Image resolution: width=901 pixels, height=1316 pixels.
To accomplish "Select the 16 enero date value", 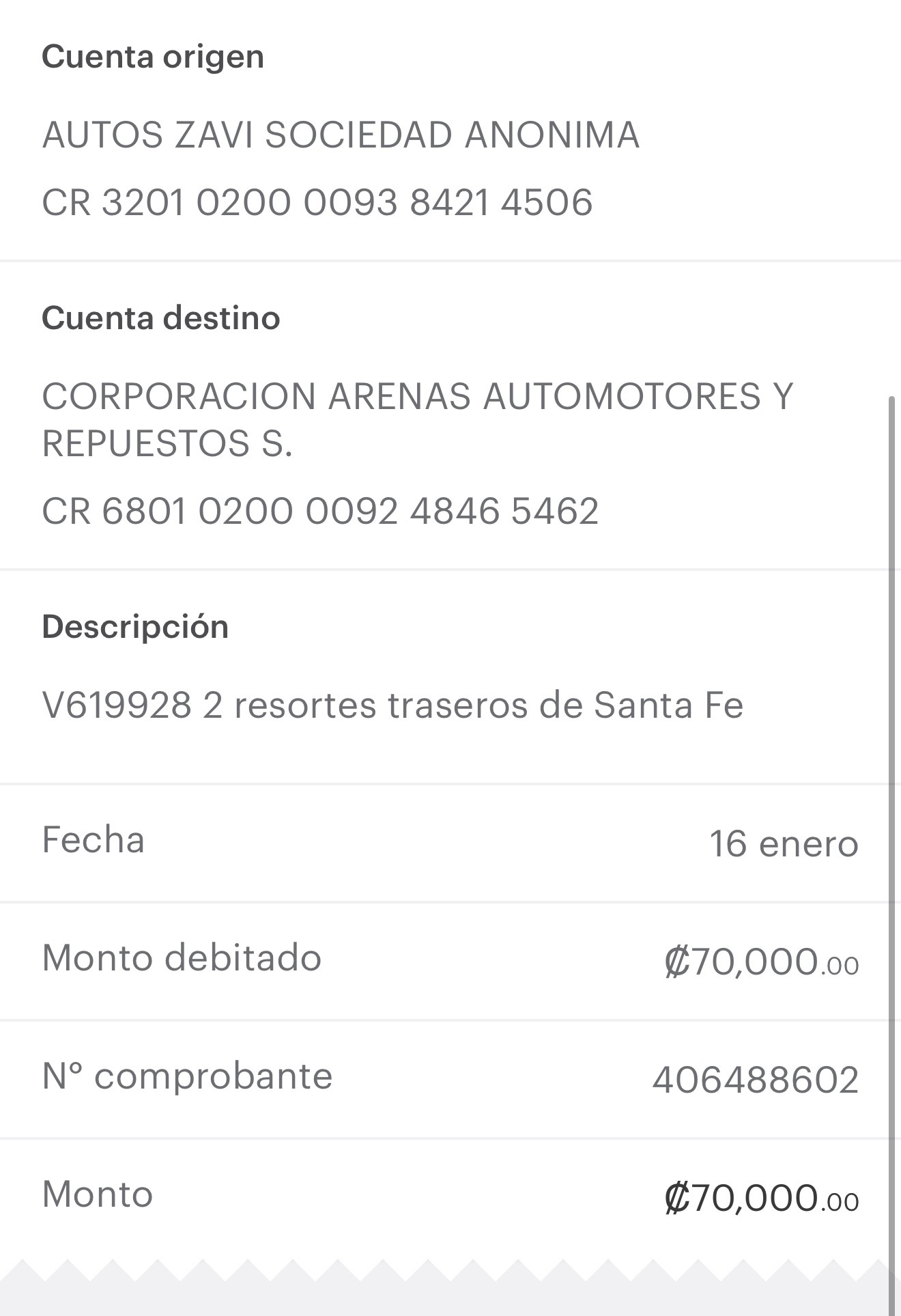I will click(783, 842).
